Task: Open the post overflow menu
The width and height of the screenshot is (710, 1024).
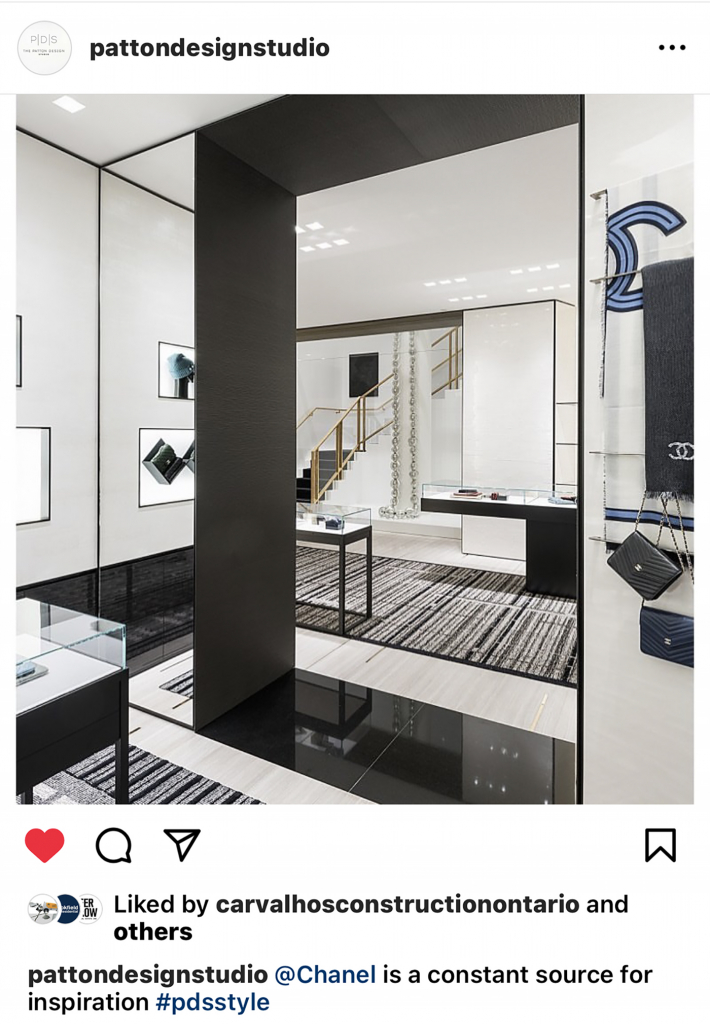Action: 671,48
